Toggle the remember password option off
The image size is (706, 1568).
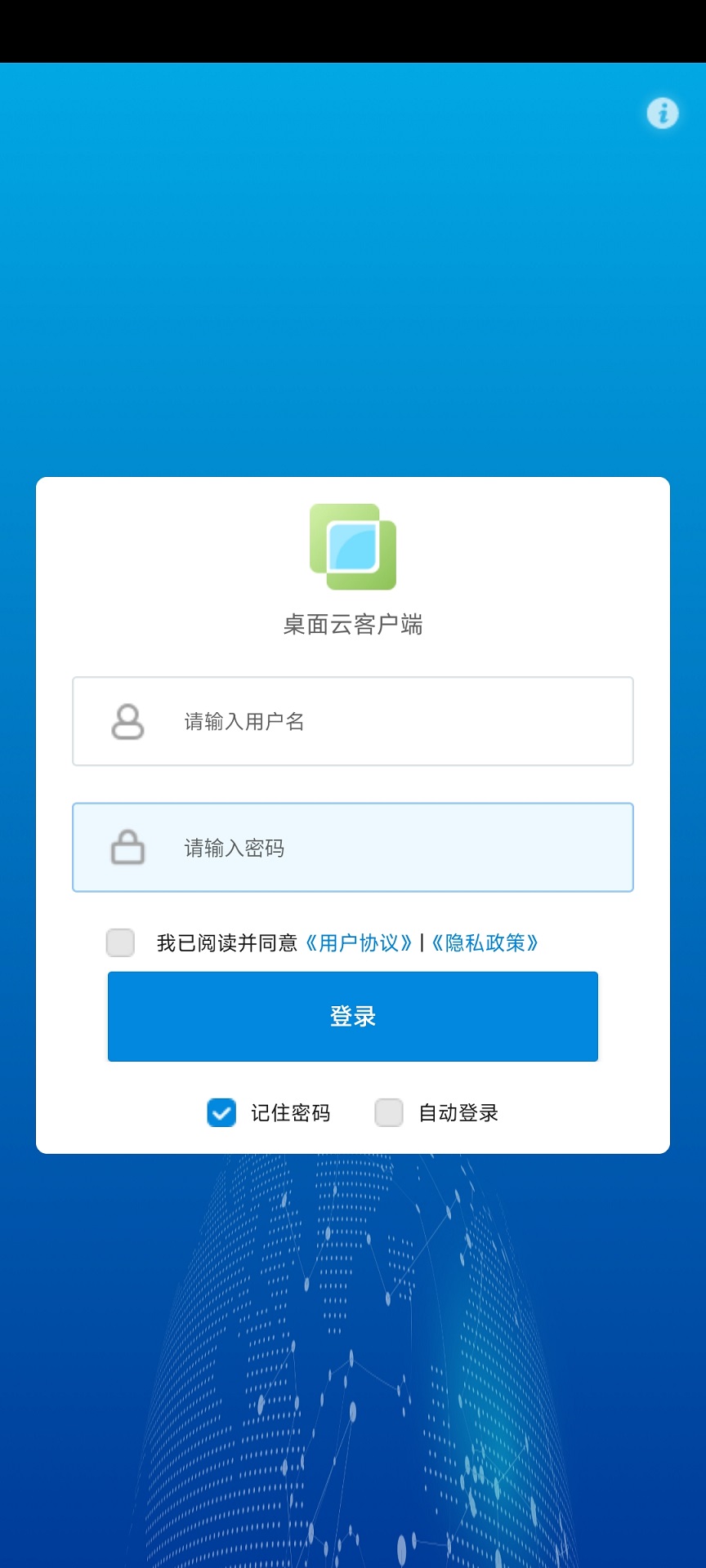tap(221, 1112)
